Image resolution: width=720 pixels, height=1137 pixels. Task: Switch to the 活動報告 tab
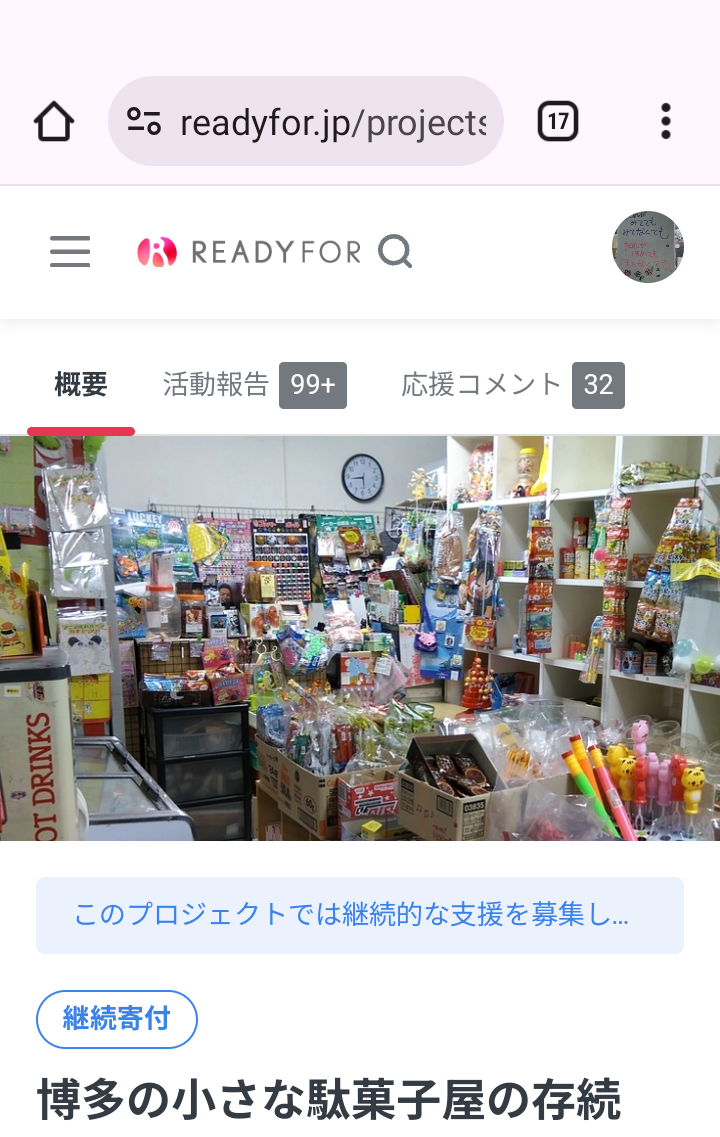[x=253, y=385]
